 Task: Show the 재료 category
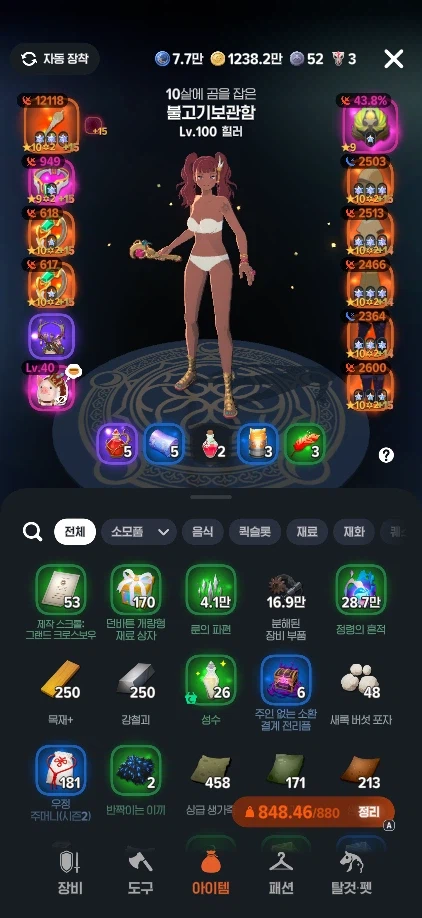(x=307, y=532)
